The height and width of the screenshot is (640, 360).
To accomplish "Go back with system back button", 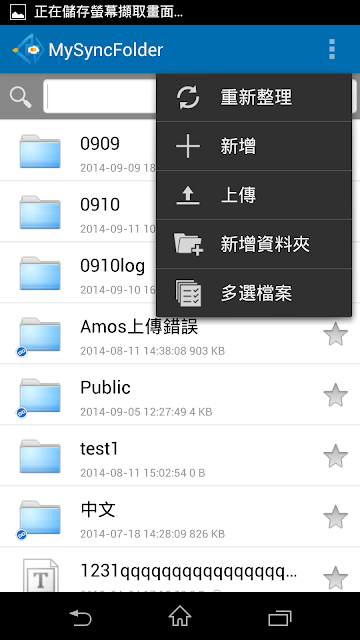I will pos(80,617).
